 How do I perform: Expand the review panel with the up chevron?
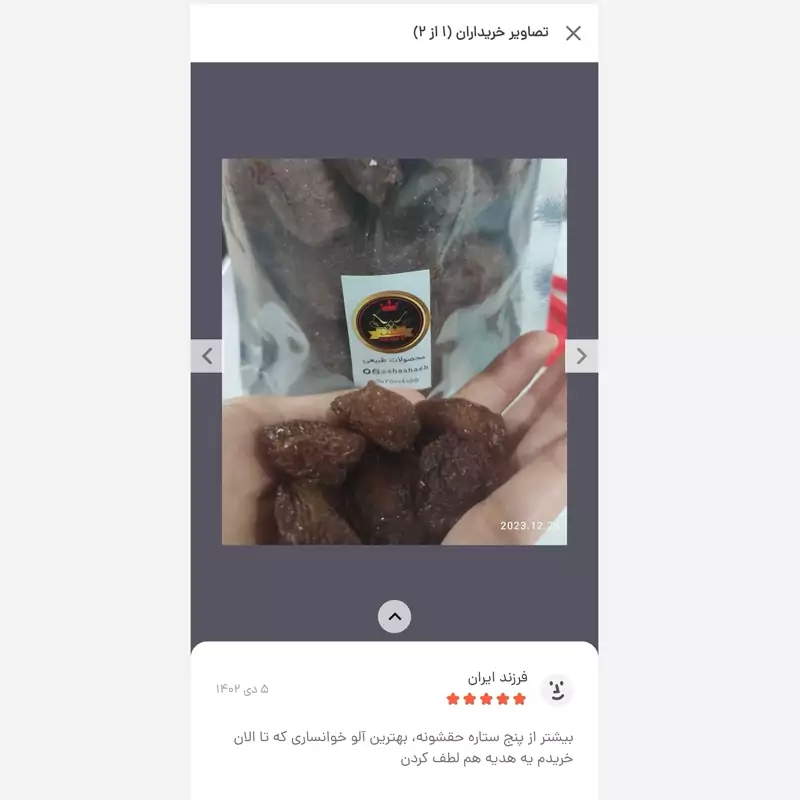coord(394,617)
